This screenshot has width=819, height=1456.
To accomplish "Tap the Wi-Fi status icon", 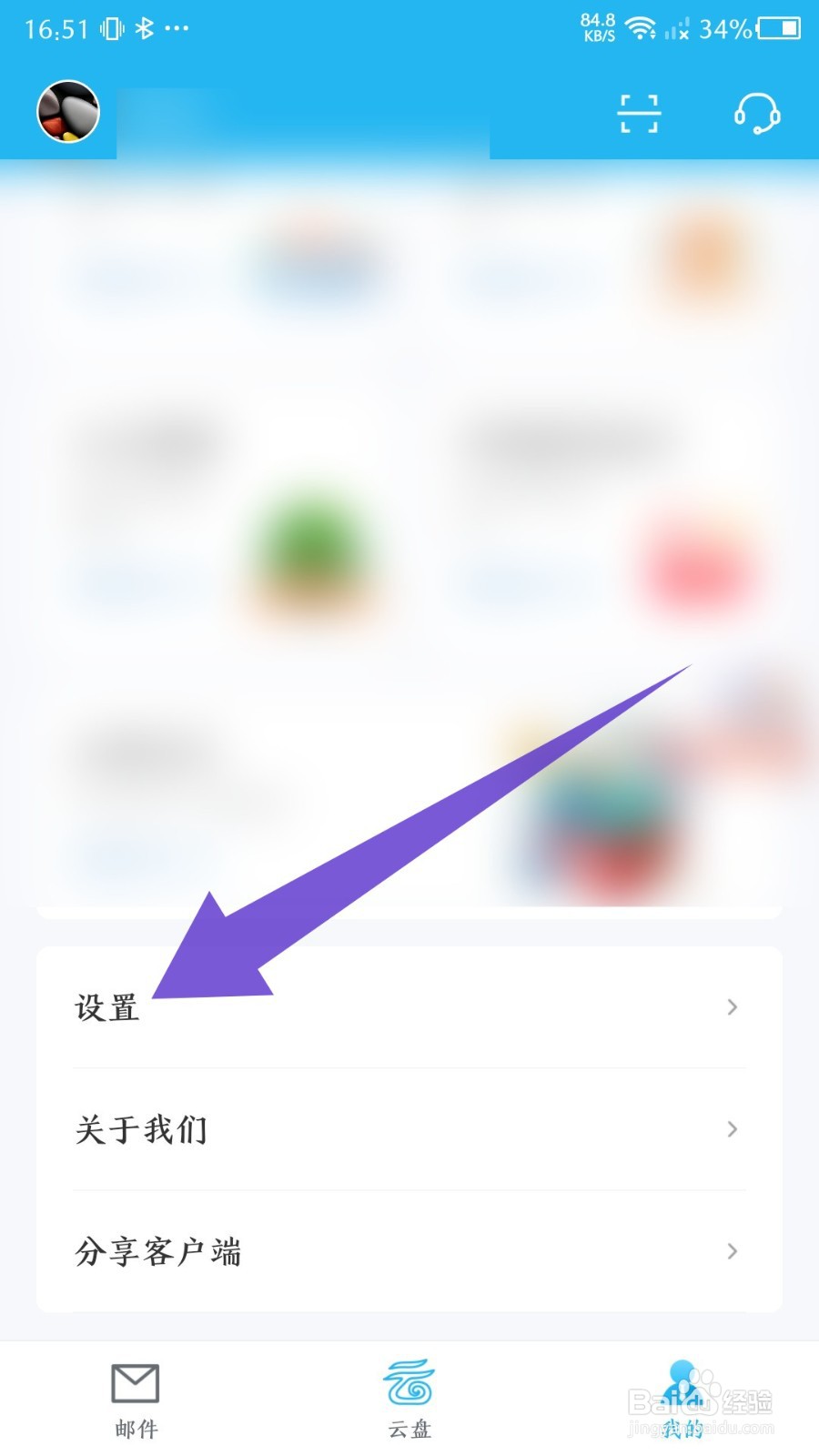I will pyautogui.click(x=642, y=29).
